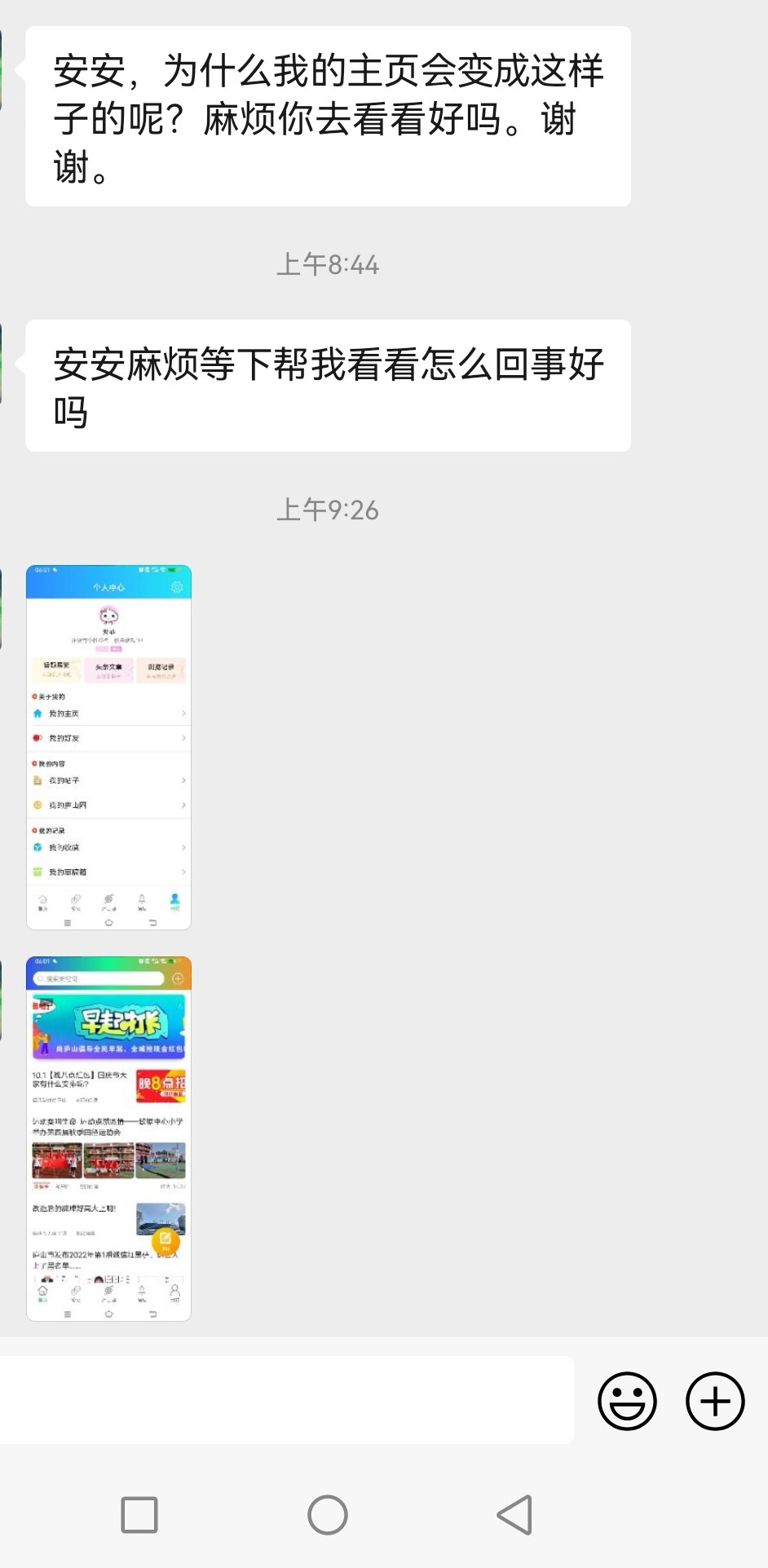768x1568 pixels.
Task: Open the plus attachment menu
Action: (x=715, y=1401)
